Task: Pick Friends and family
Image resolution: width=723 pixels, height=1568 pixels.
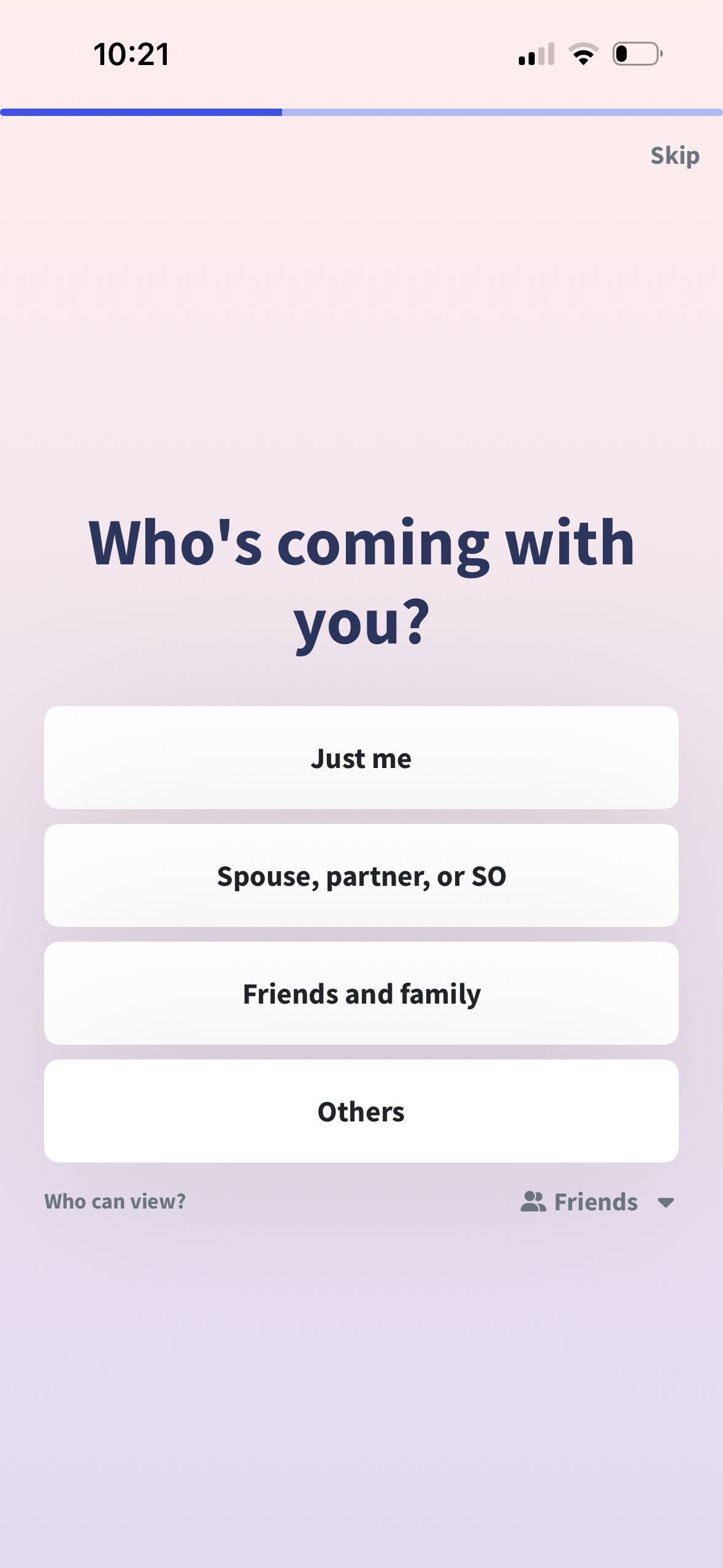Action: (x=361, y=994)
